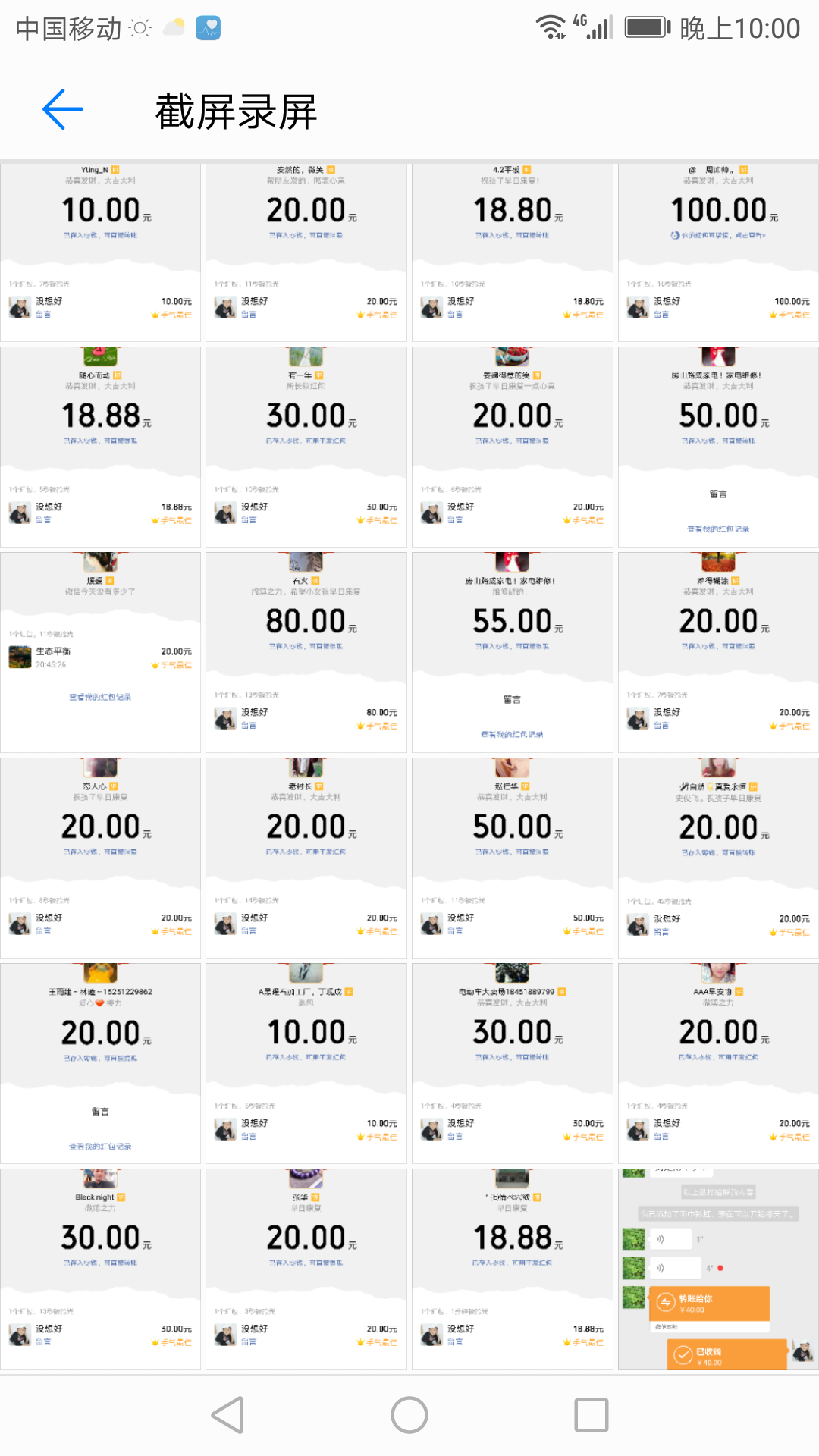The height and width of the screenshot is (1456, 819).
Task: Go back from the 截屏录屏 album
Action: tap(63, 111)
